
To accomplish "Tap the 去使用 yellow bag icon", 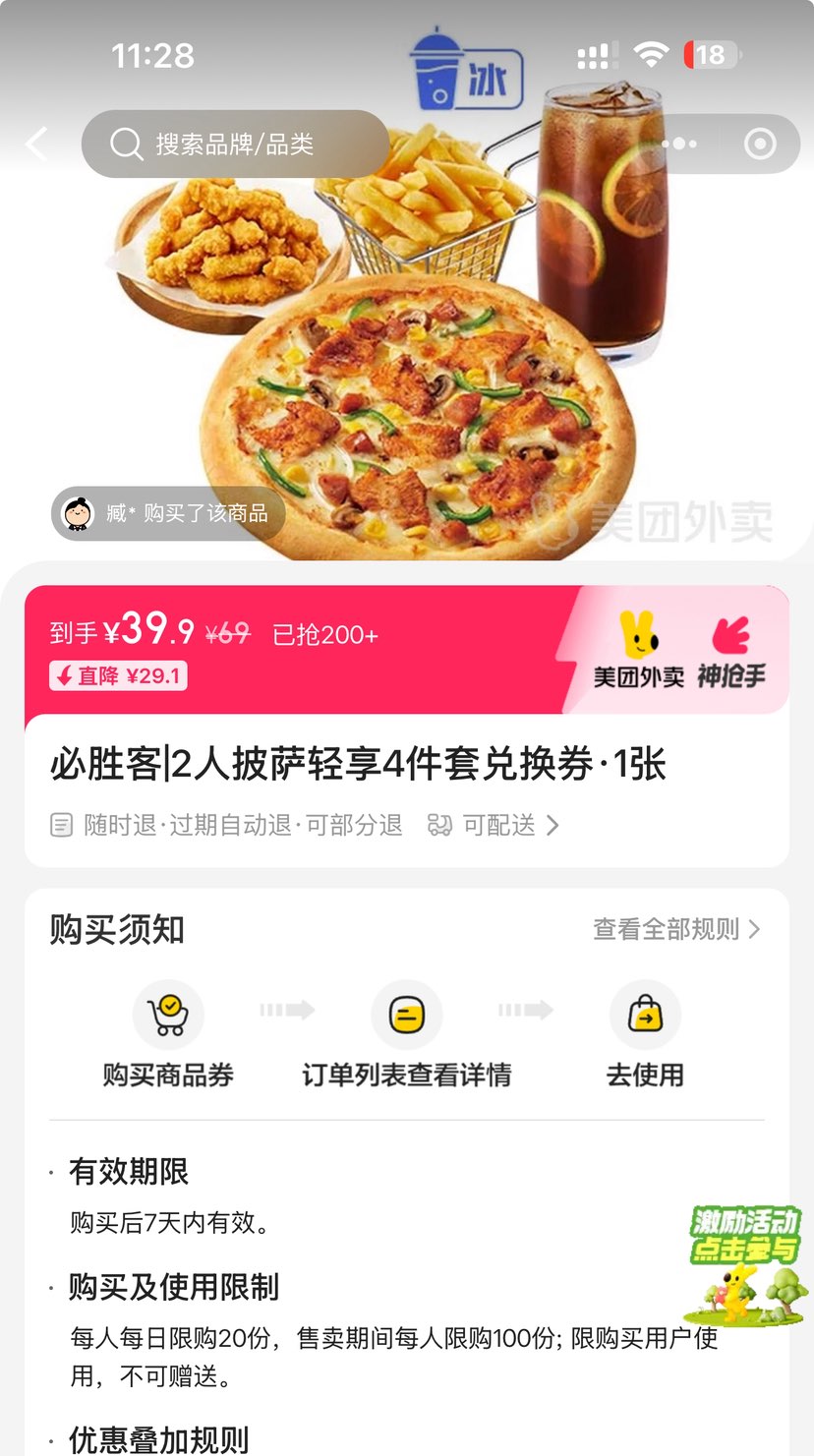I will point(646,1015).
